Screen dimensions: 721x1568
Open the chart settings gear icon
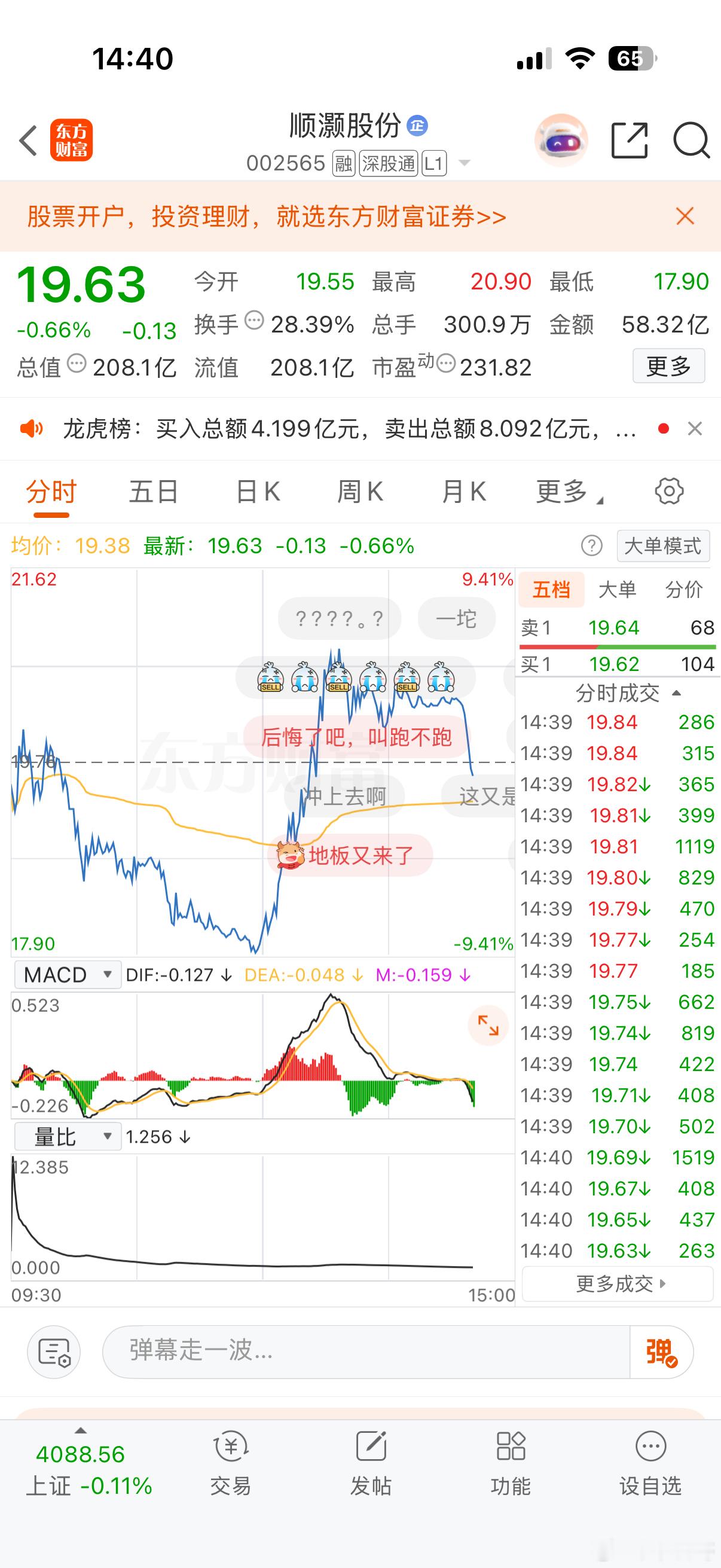668,490
